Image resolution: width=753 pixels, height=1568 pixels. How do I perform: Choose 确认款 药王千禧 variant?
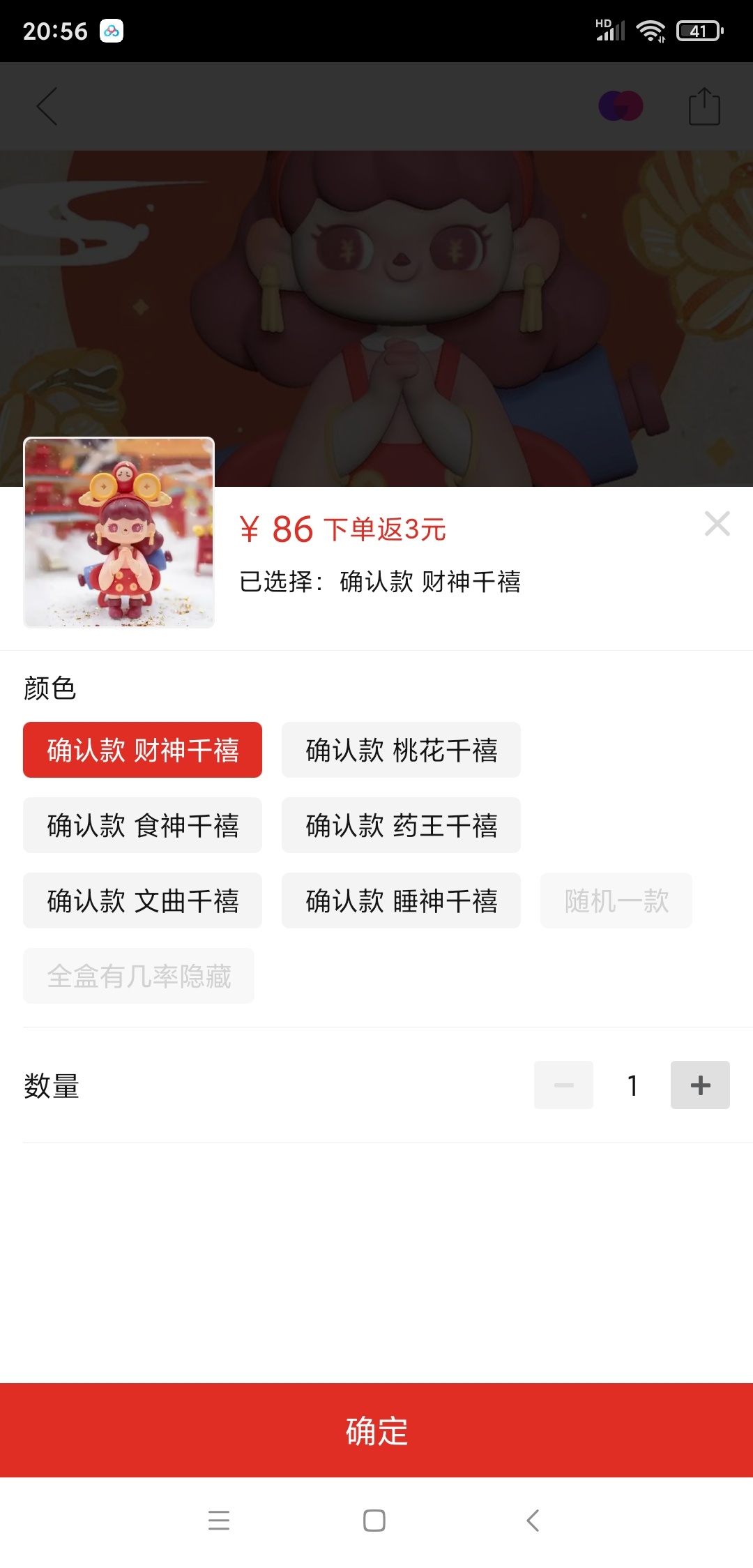click(x=401, y=825)
